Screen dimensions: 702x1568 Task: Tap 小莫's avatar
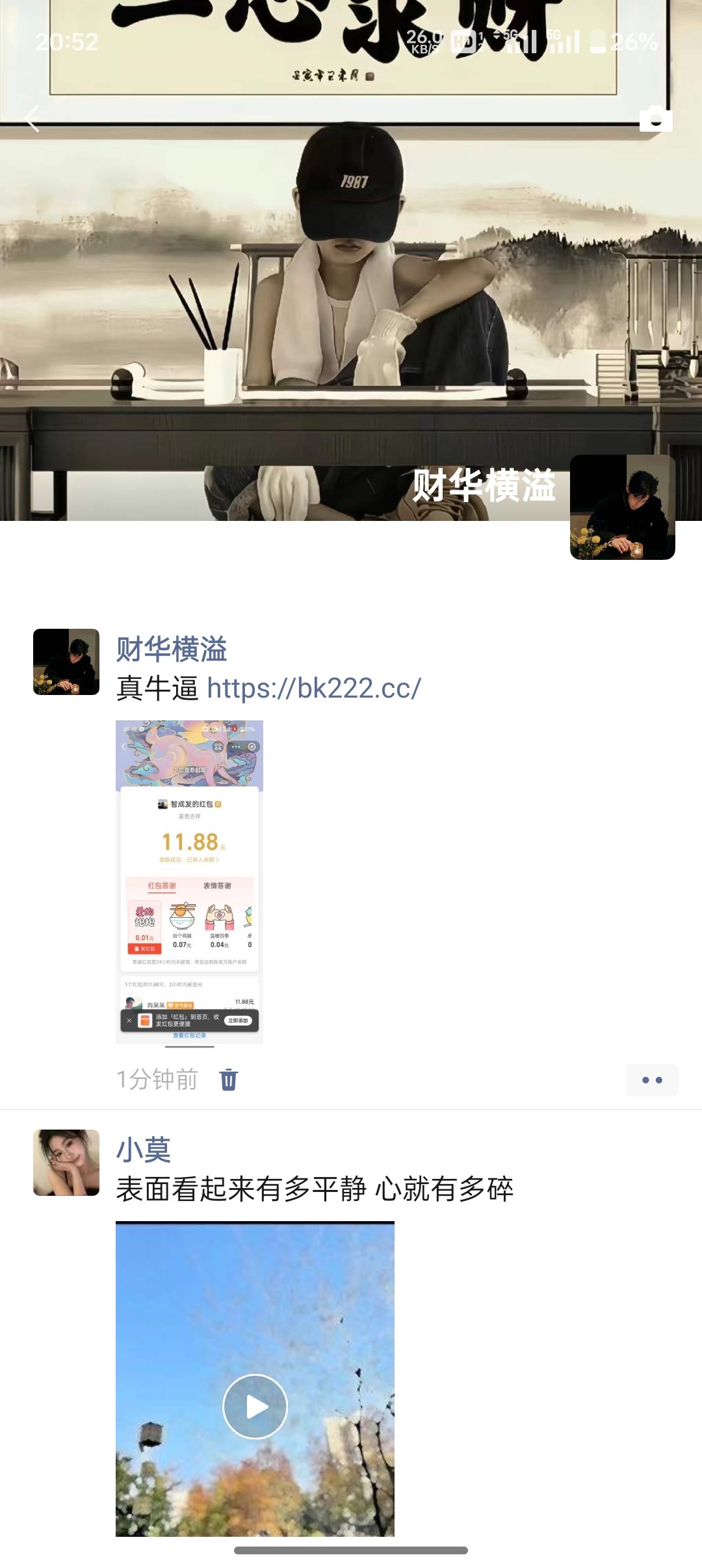66,1163
